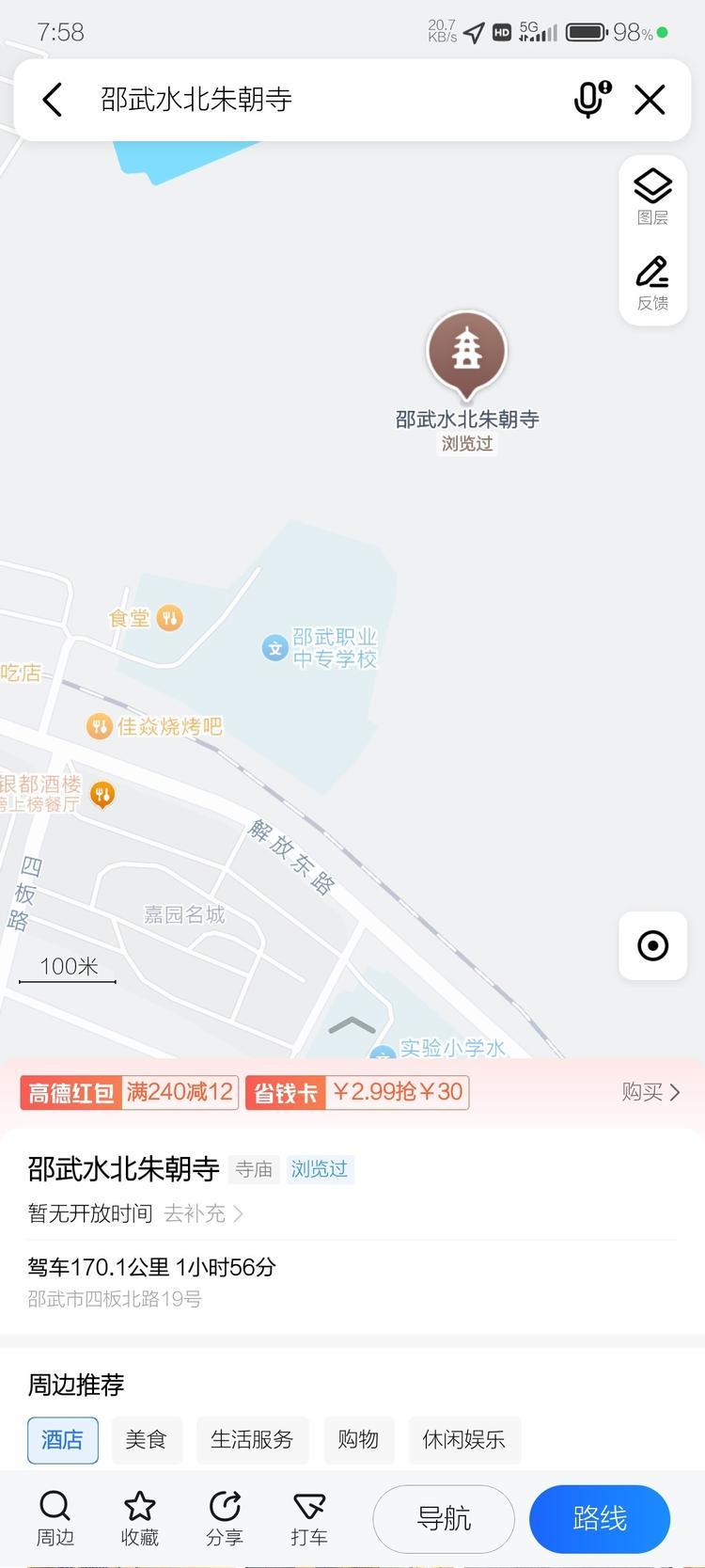Image resolution: width=705 pixels, height=1568 pixels.
Task: Open 周边 nearby search
Action: [55, 1517]
